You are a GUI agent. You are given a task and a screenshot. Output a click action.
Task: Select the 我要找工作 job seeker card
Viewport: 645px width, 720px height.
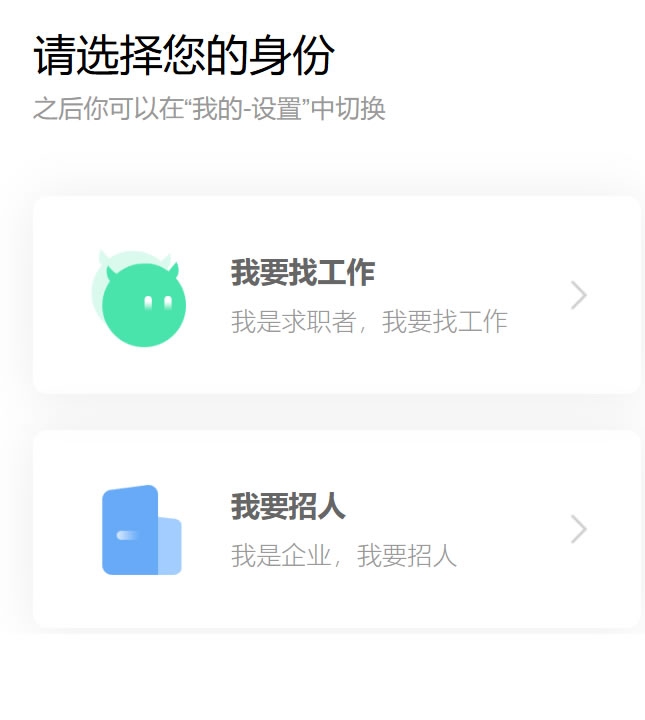[337, 295]
